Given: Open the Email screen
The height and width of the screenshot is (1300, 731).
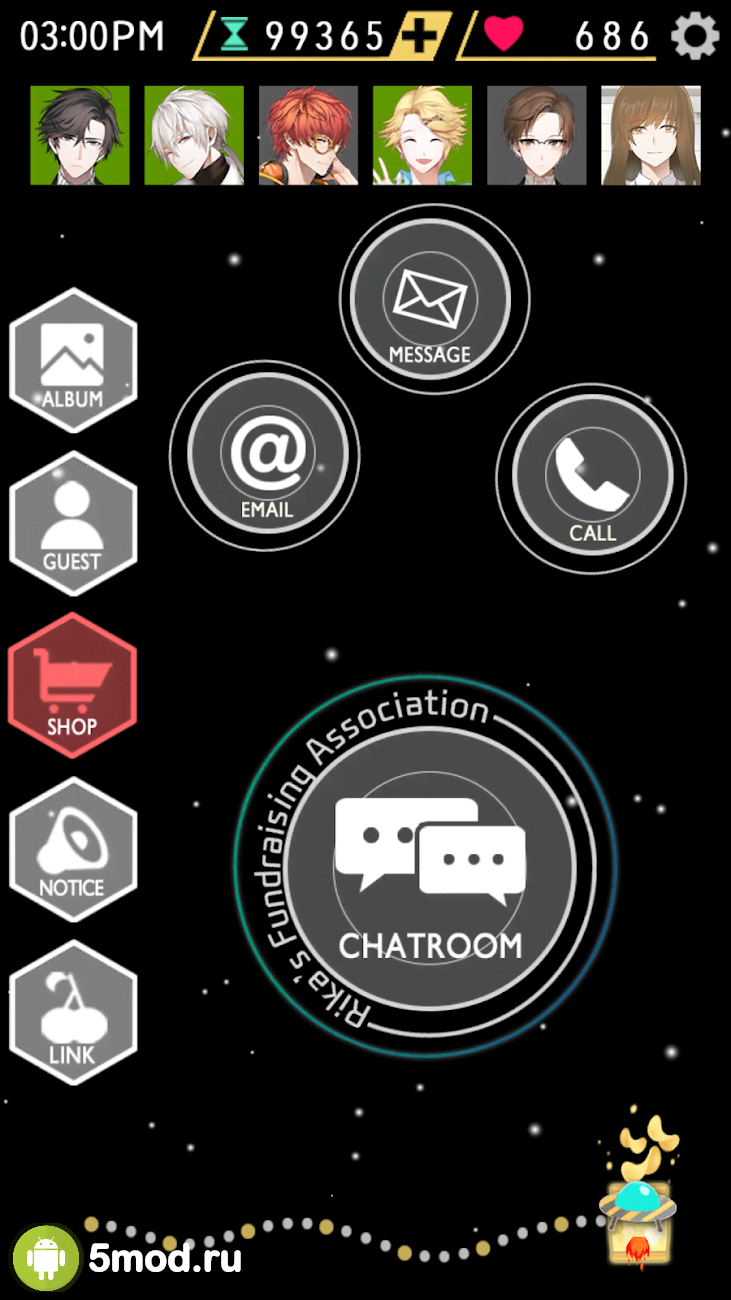Looking at the screenshot, I should tap(267, 455).
